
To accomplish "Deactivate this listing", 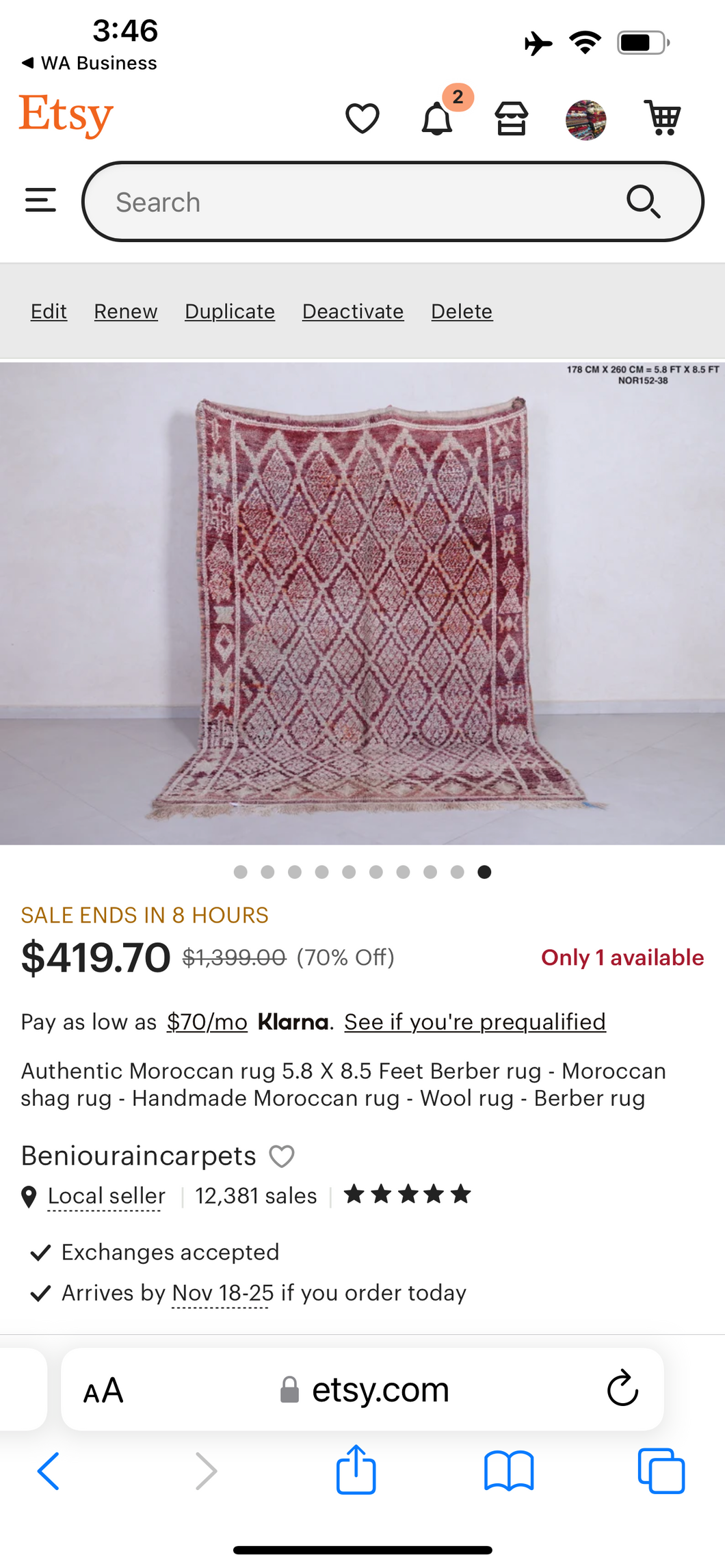I will click(x=353, y=311).
